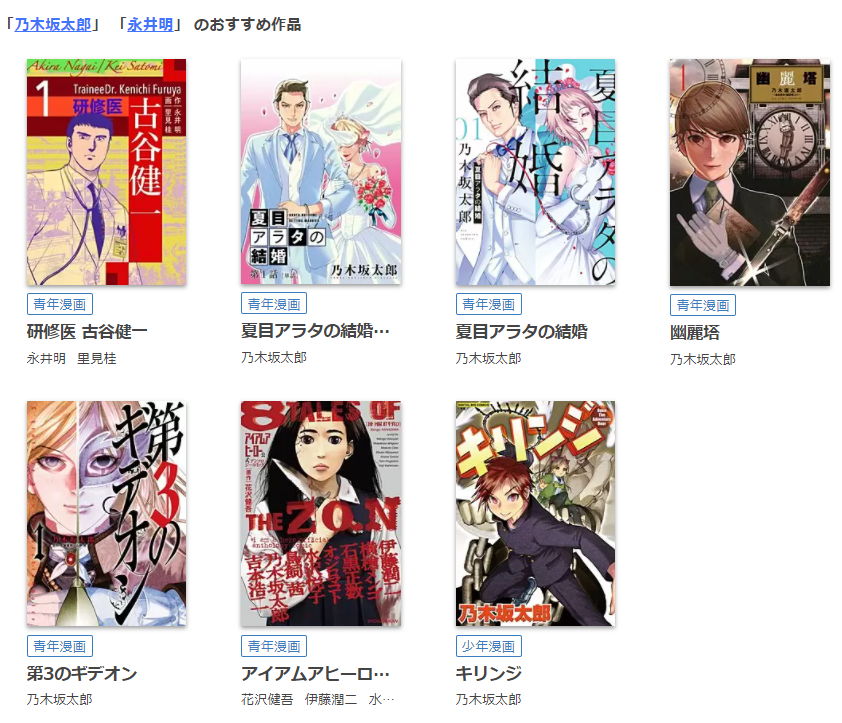
Task: Choose the 青年漫画 tag above 第3のギデオン title
Action: [60, 646]
